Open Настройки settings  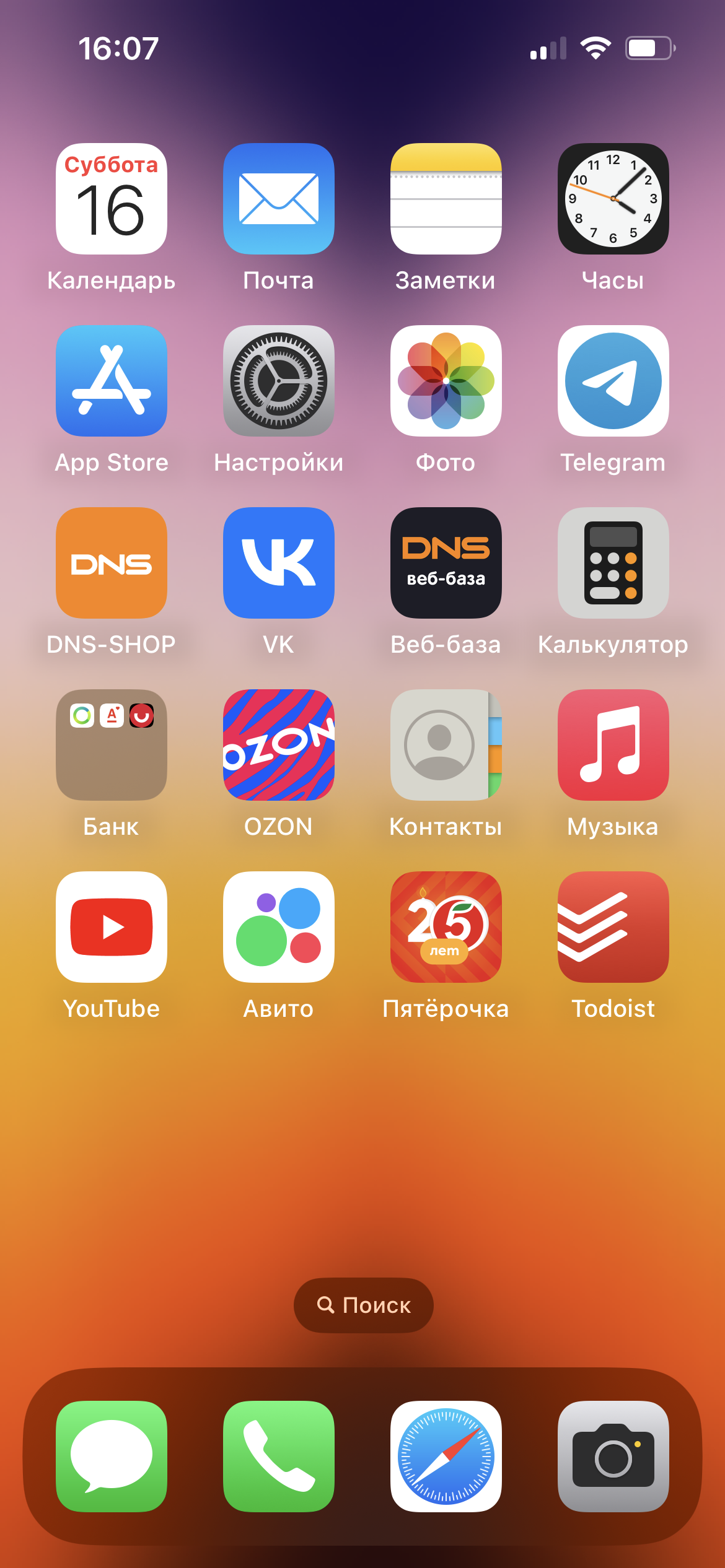279,381
